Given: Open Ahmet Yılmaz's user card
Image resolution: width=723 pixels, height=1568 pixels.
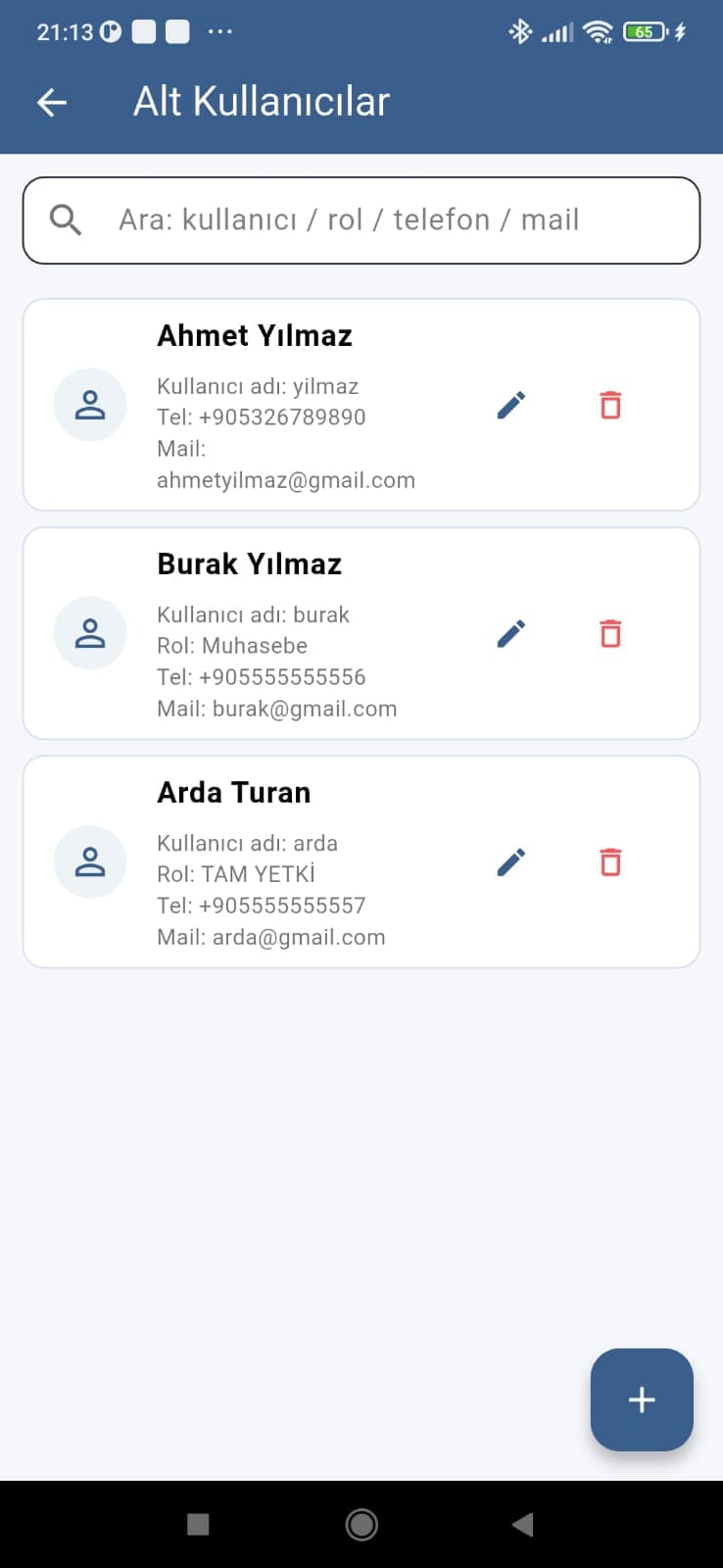Looking at the screenshot, I should point(294,405).
